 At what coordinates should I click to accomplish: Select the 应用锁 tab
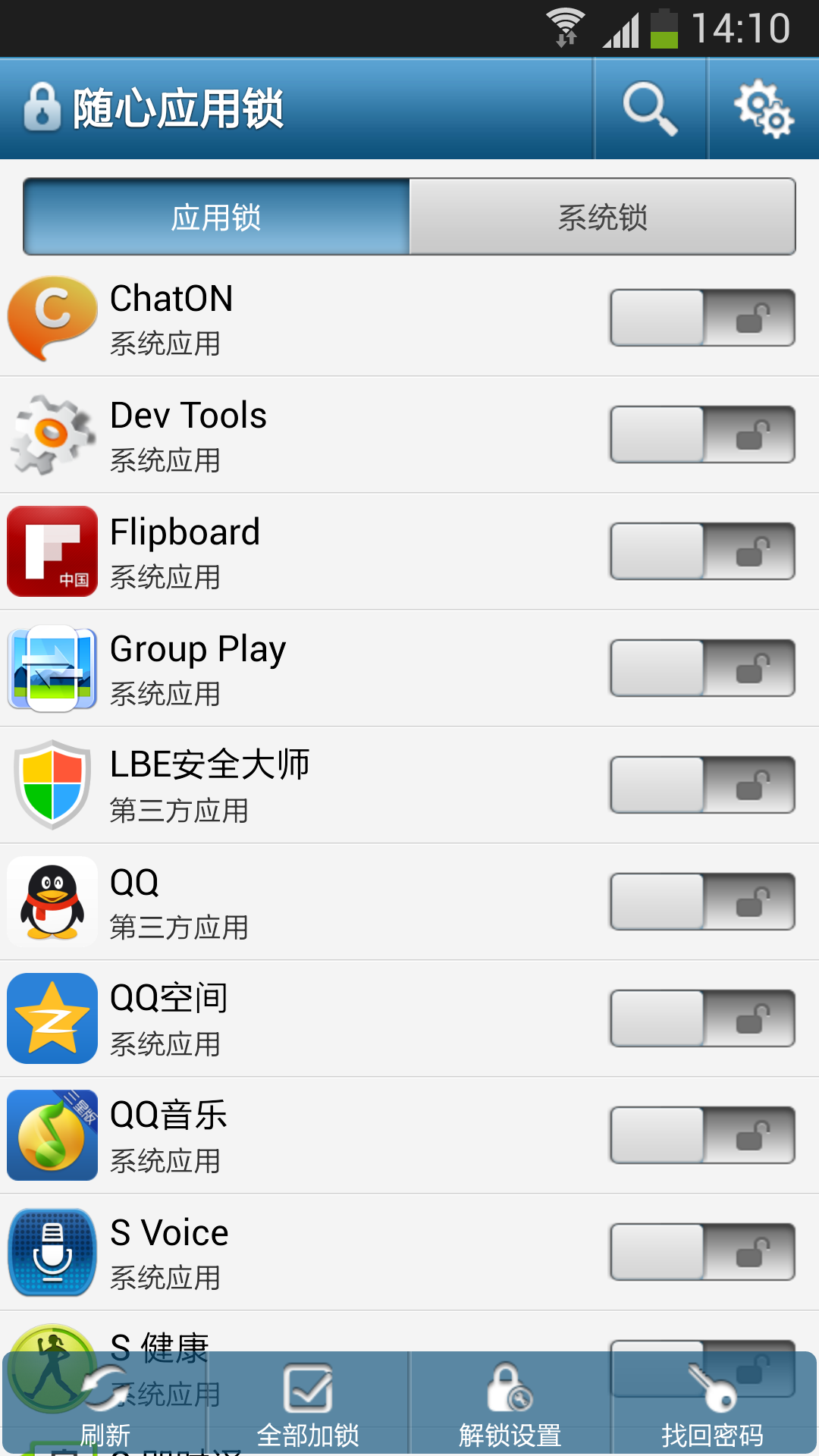pyautogui.click(x=215, y=216)
